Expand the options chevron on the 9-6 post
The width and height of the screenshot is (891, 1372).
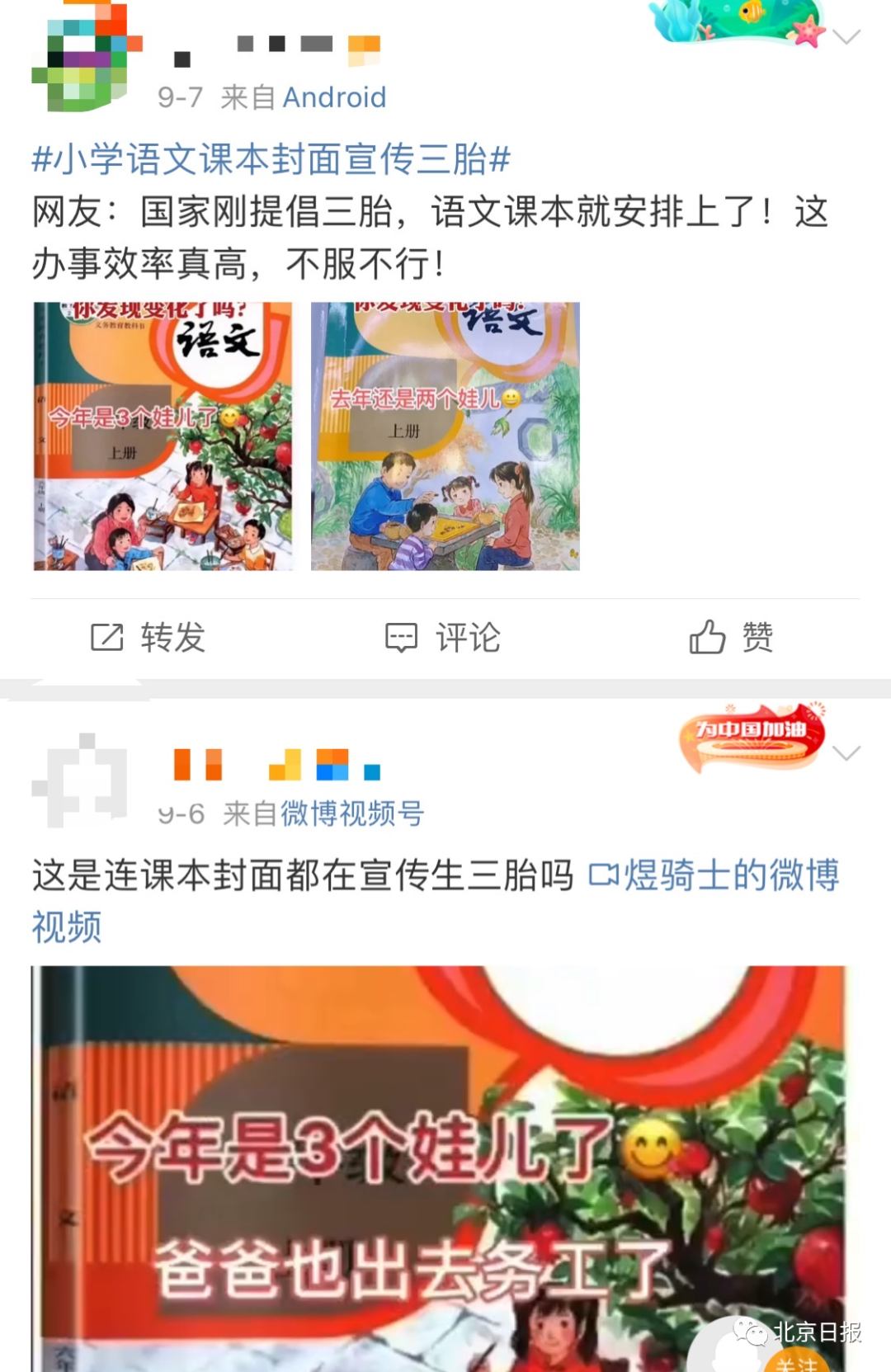[846, 753]
